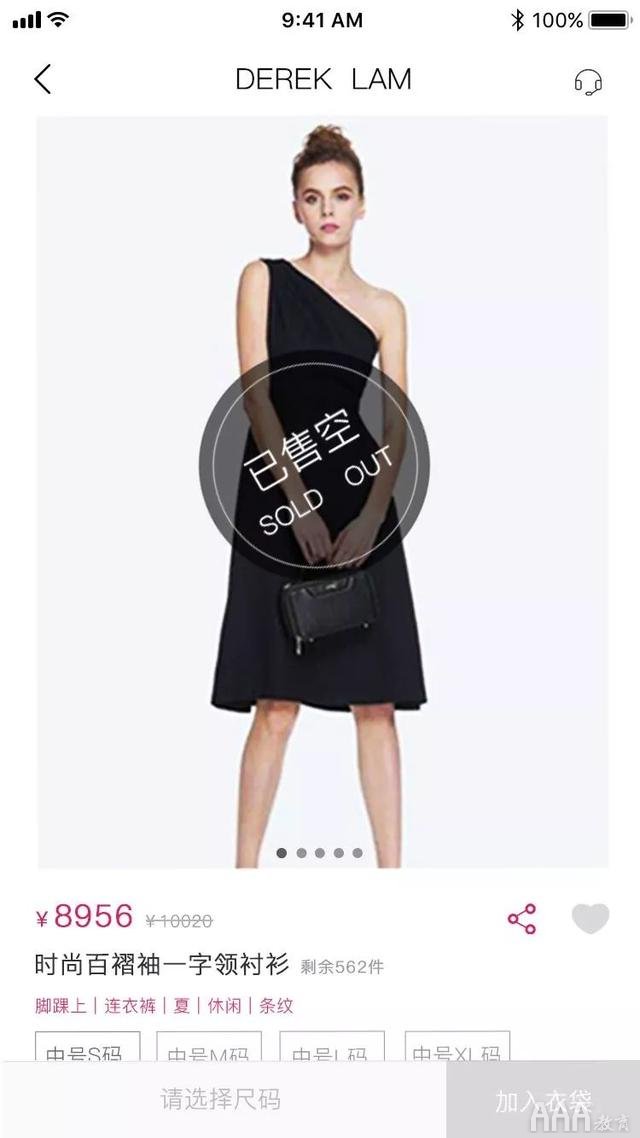Share this product
This screenshot has height=1138, width=640.
[522, 918]
